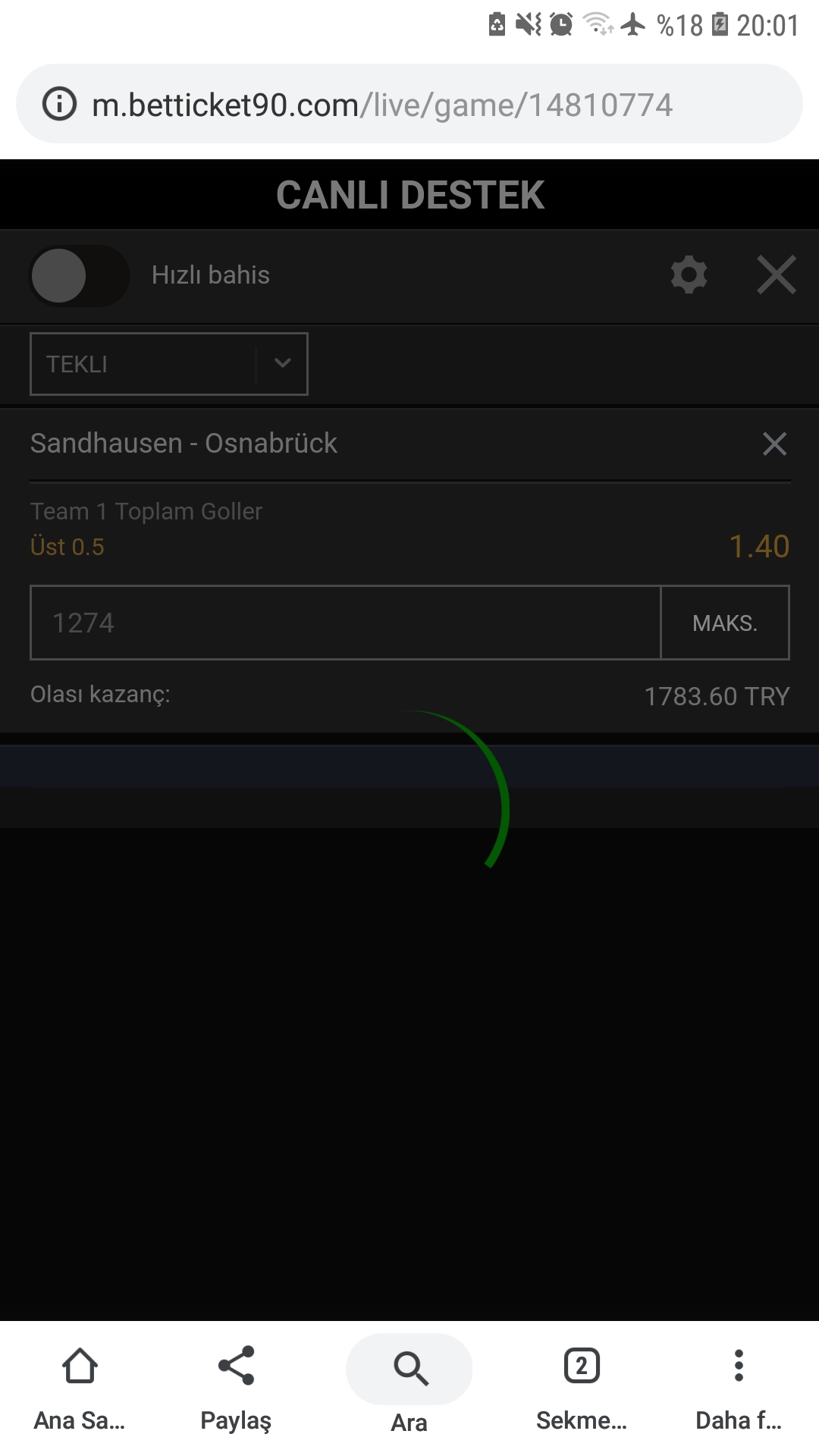Image resolution: width=819 pixels, height=1456 pixels.
Task: Open bet slip settings gear
Action: point(689,275)
